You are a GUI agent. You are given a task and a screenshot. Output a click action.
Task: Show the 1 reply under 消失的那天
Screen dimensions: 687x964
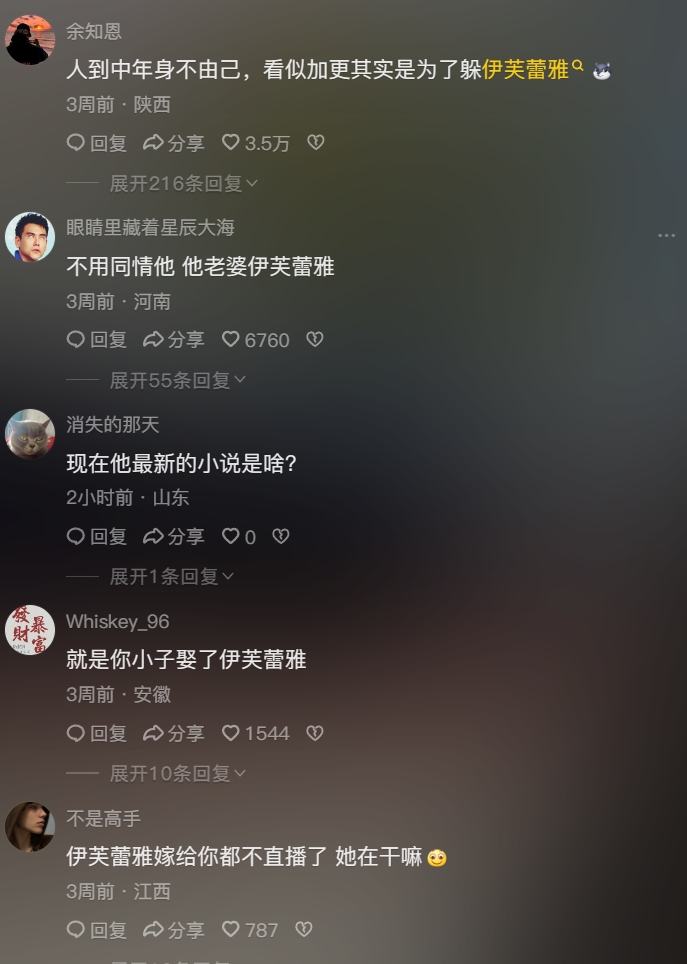171,576
